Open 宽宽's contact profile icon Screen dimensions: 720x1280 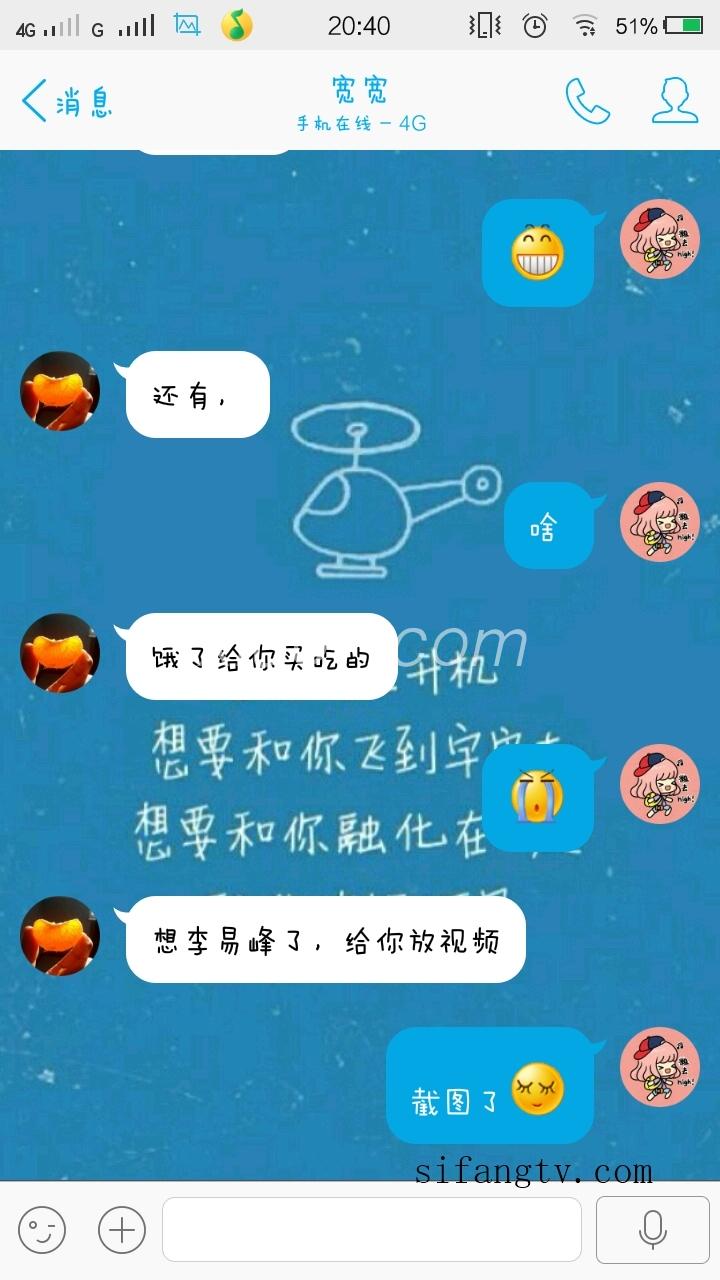click(675, 101)
